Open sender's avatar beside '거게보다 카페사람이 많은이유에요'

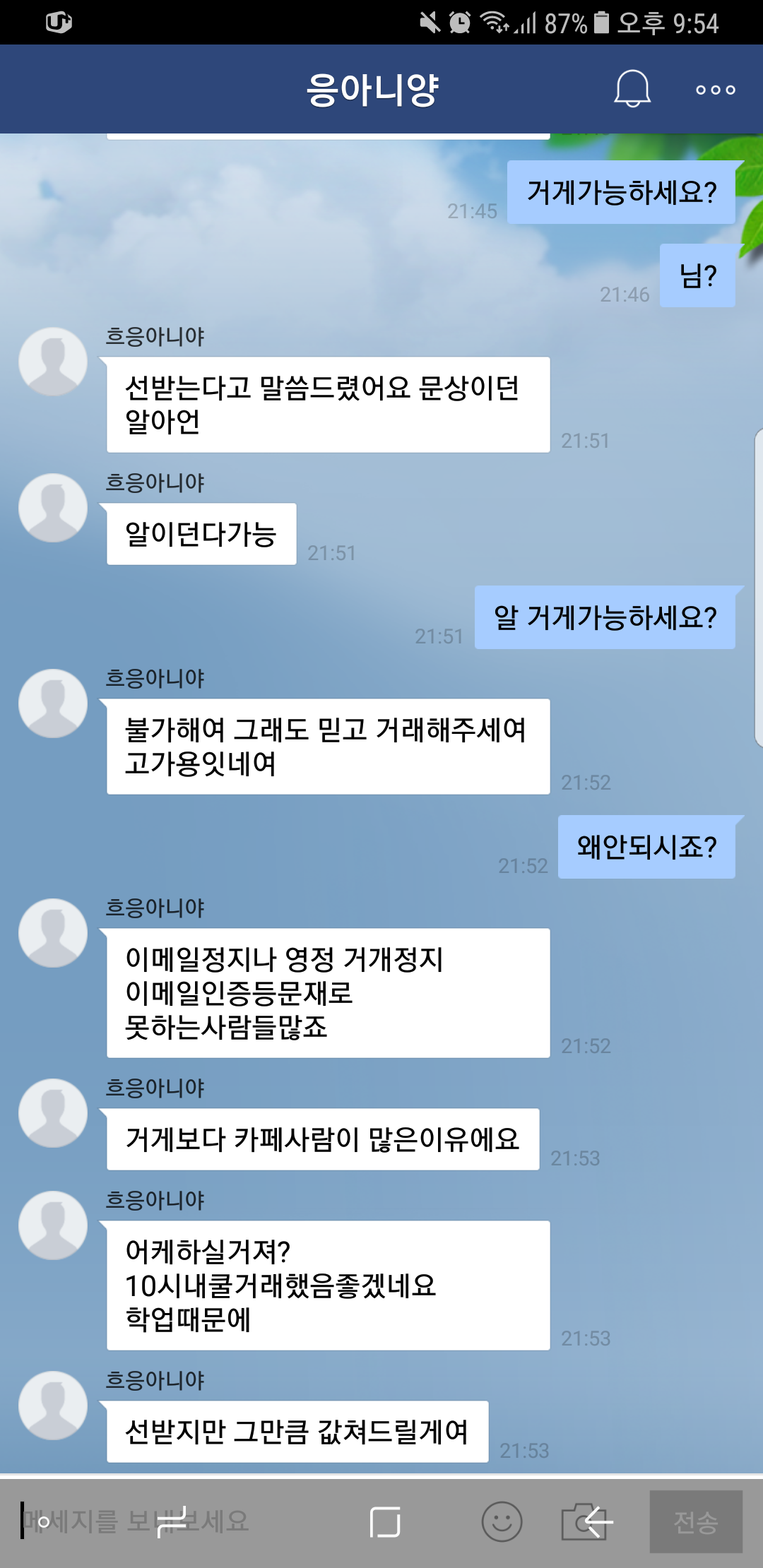click(53, 1113)
